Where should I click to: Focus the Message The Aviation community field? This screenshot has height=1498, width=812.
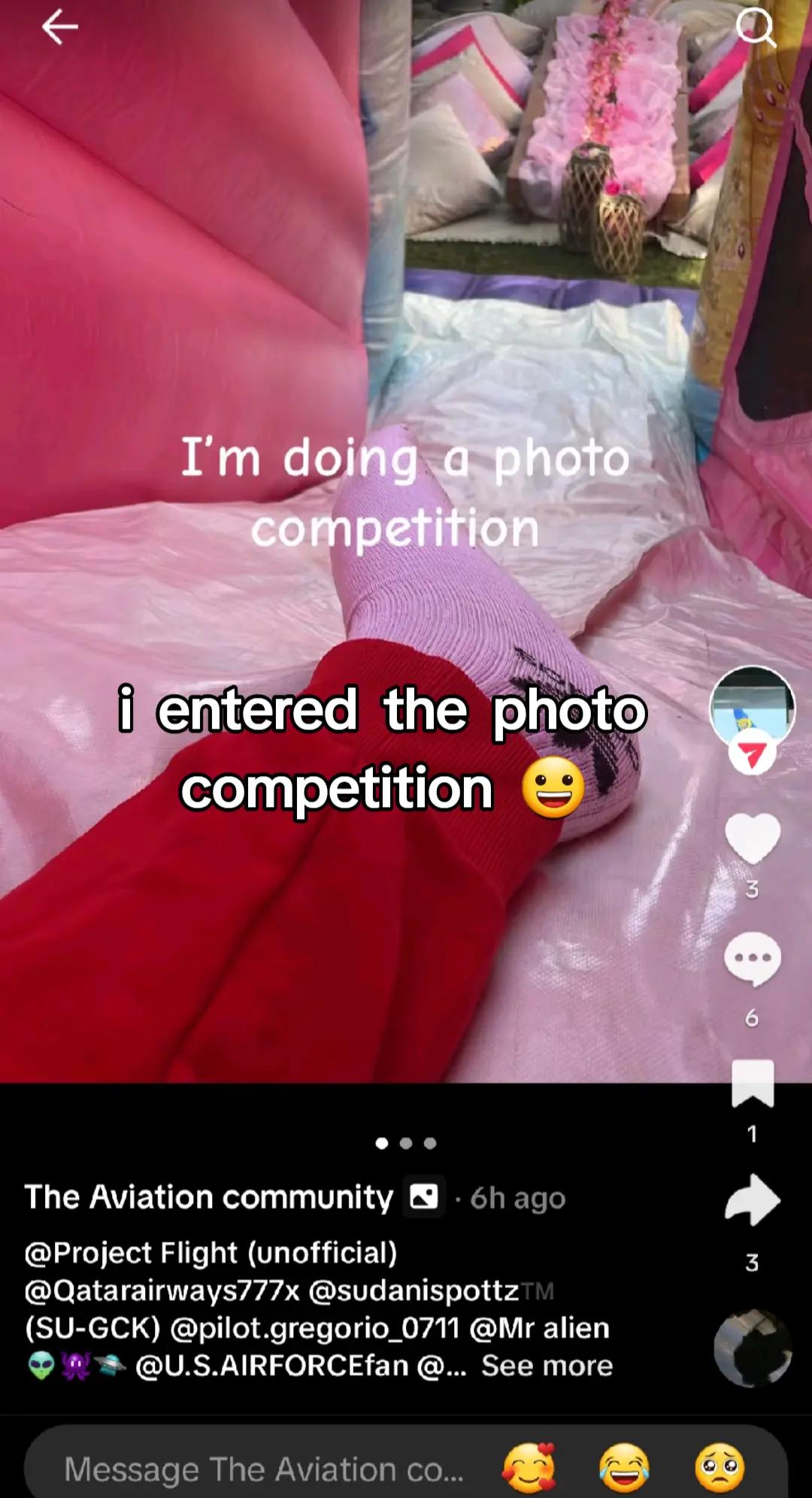point(263,1469)
